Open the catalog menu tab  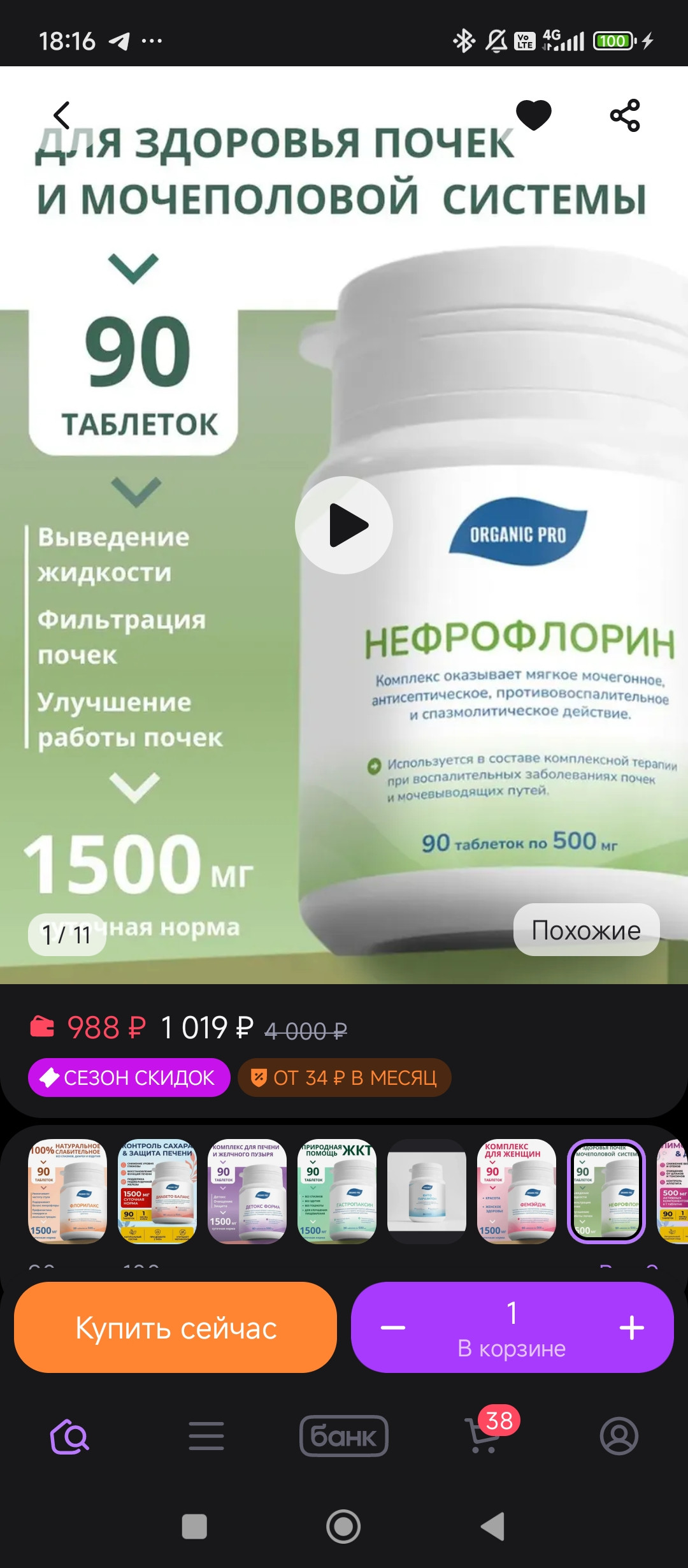pos(206,1437)
